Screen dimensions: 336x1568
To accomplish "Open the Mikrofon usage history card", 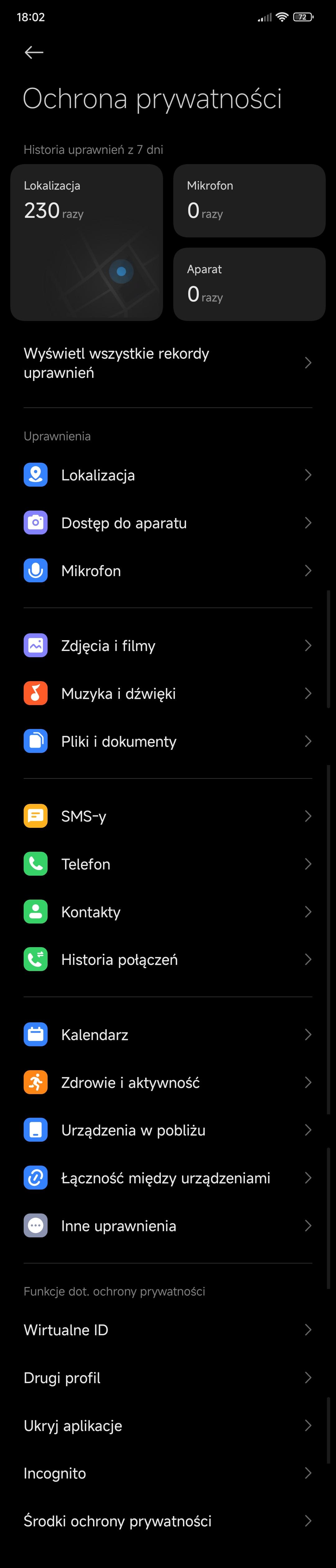I will click(249, 200).
